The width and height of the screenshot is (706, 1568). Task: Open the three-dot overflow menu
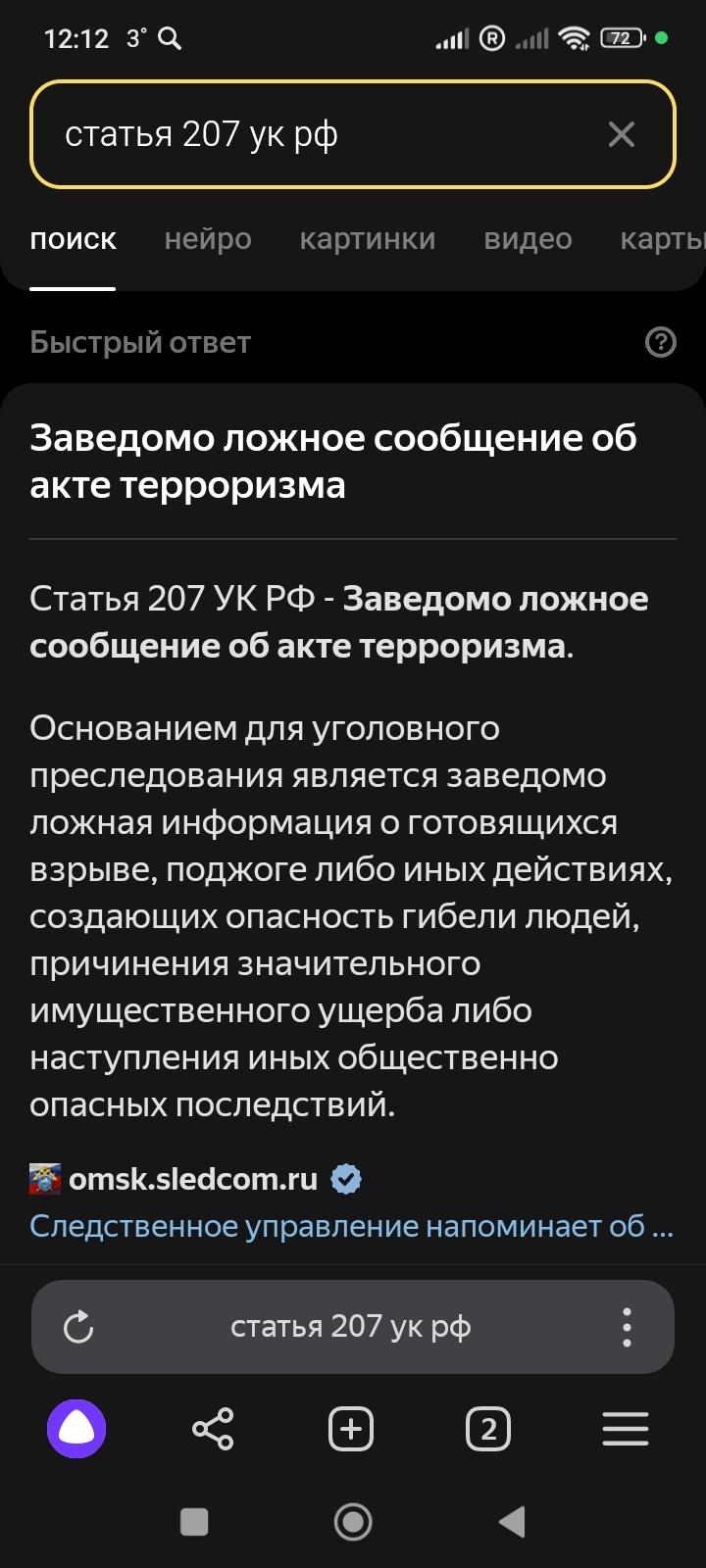point(627,1328)
